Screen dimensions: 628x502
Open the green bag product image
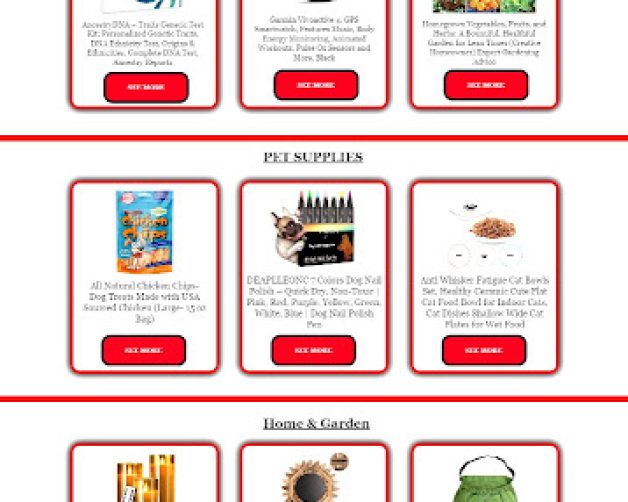click(484, 480)
